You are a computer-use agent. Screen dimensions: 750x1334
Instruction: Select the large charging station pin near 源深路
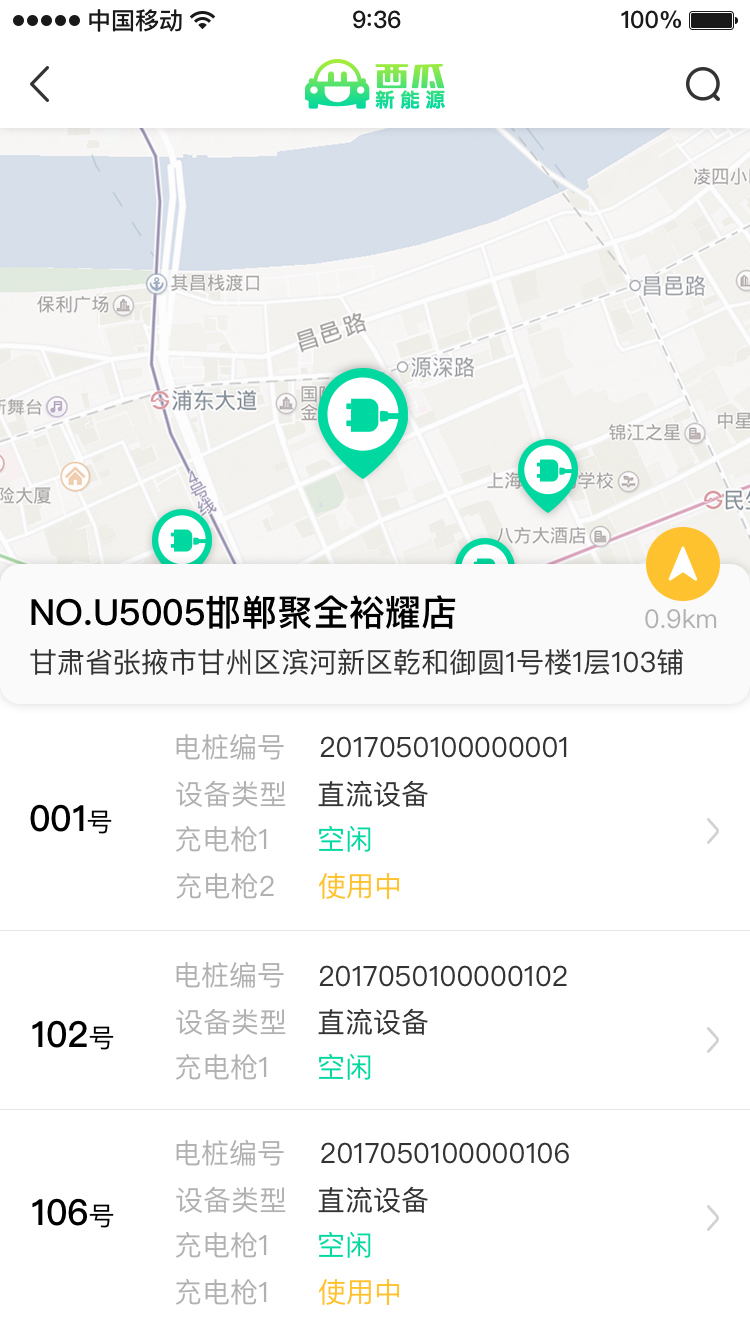pos(363,414)
